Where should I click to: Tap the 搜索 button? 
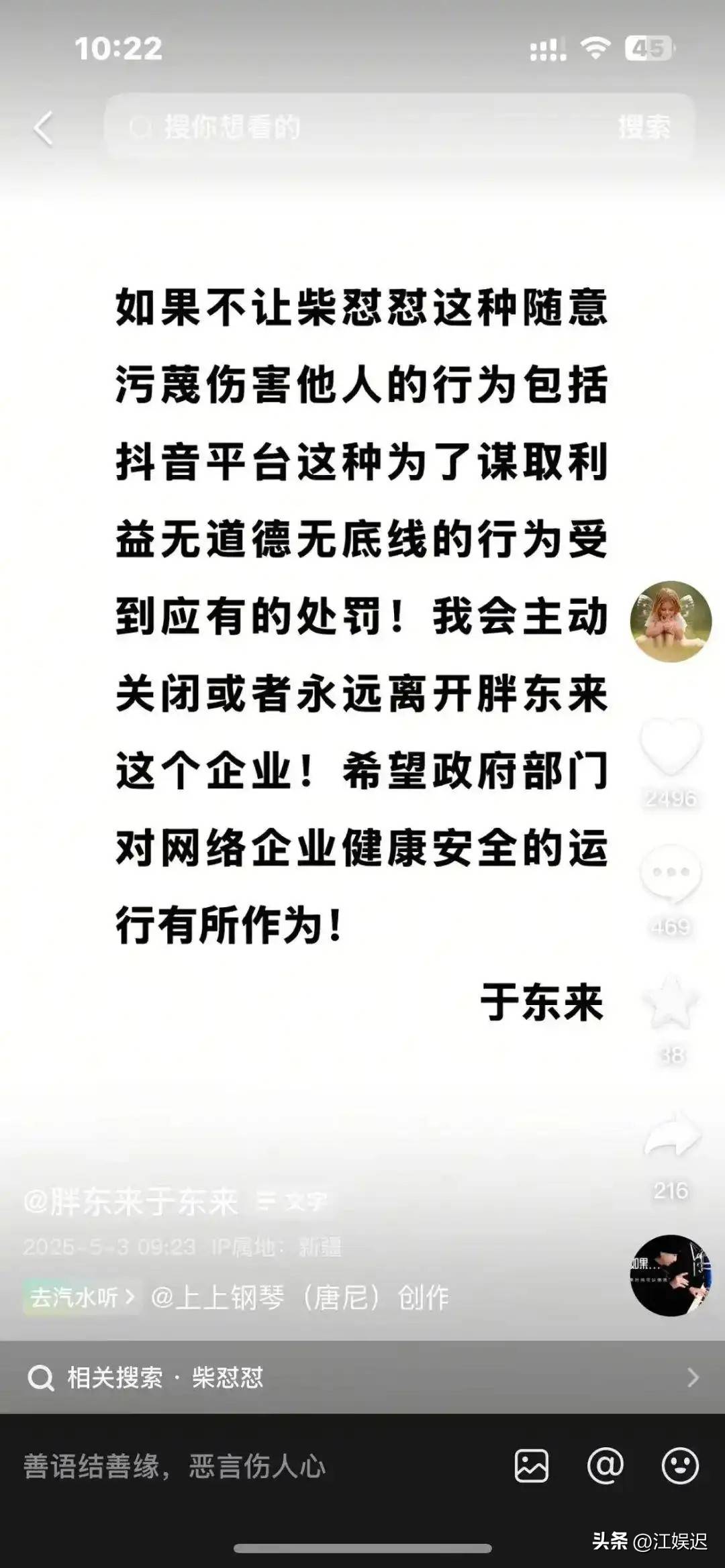pyautogui.click(x=644, y=127)
